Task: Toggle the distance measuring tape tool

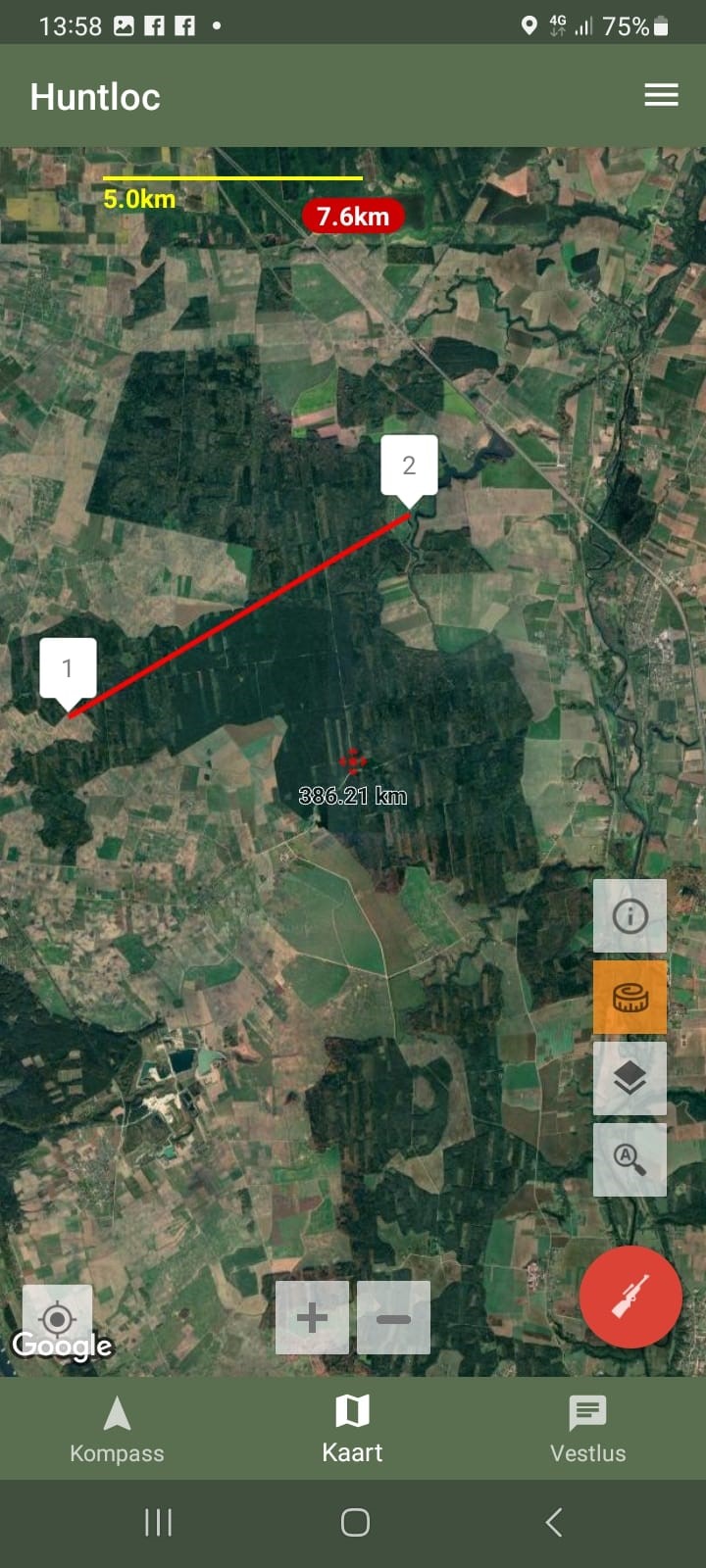Action: coord(630,997)
